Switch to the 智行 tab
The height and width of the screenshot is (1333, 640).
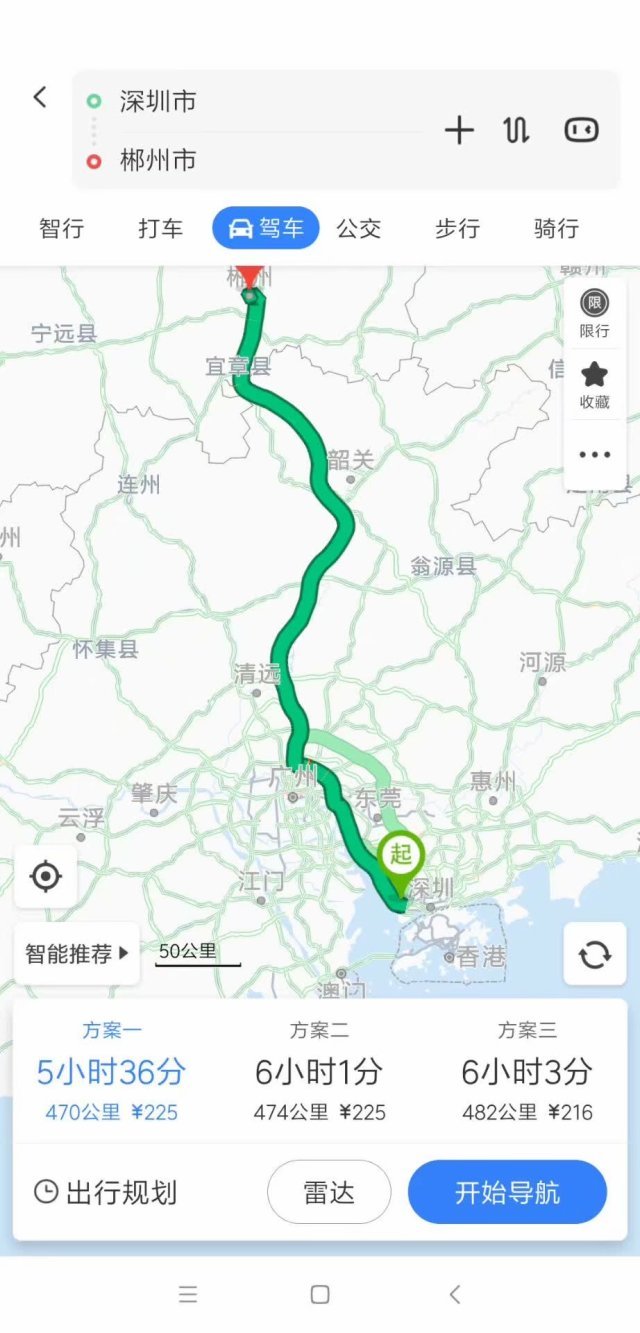point(61,228)
